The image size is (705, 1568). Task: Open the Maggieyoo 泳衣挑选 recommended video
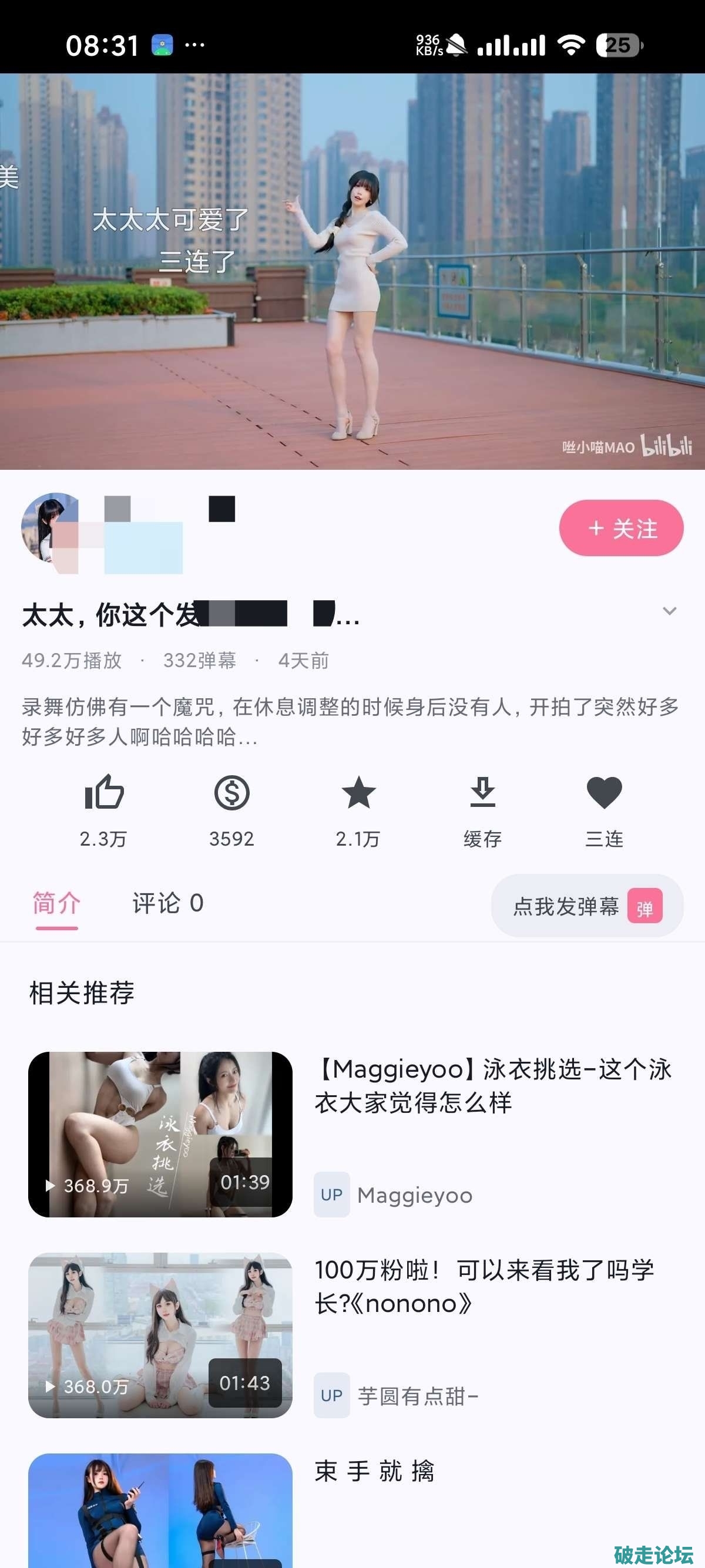160,1134
